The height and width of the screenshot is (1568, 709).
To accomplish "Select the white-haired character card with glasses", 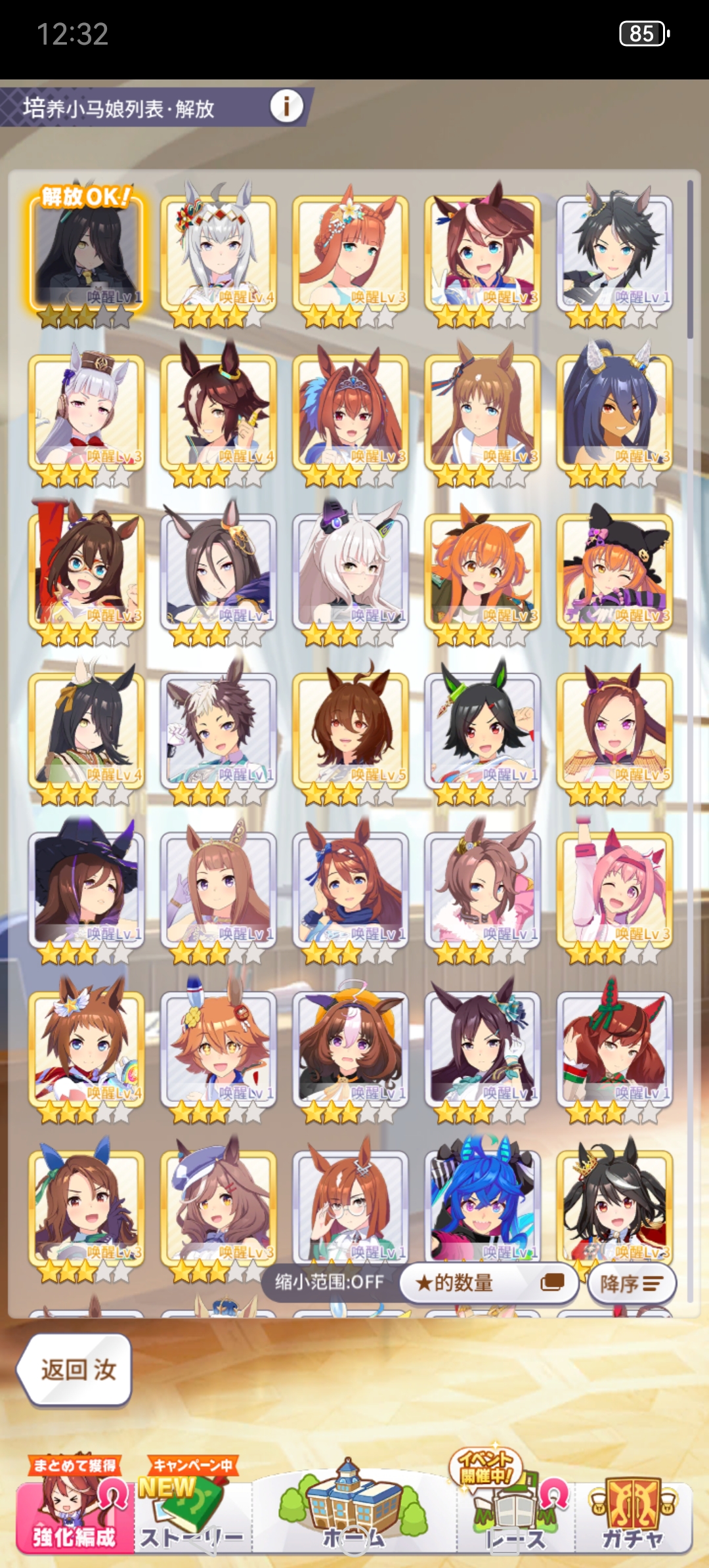I will (351, 571).
